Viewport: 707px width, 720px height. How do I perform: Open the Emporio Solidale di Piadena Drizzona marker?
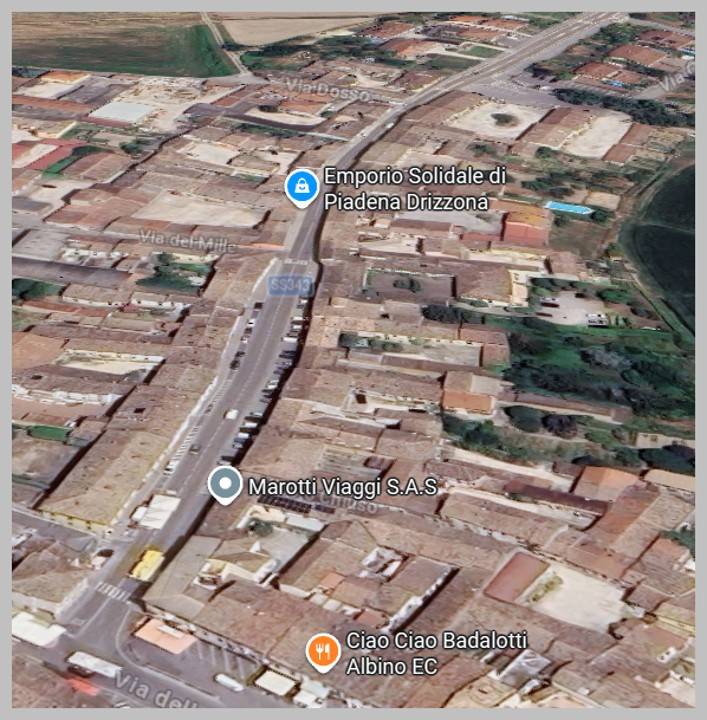[299, 186]
